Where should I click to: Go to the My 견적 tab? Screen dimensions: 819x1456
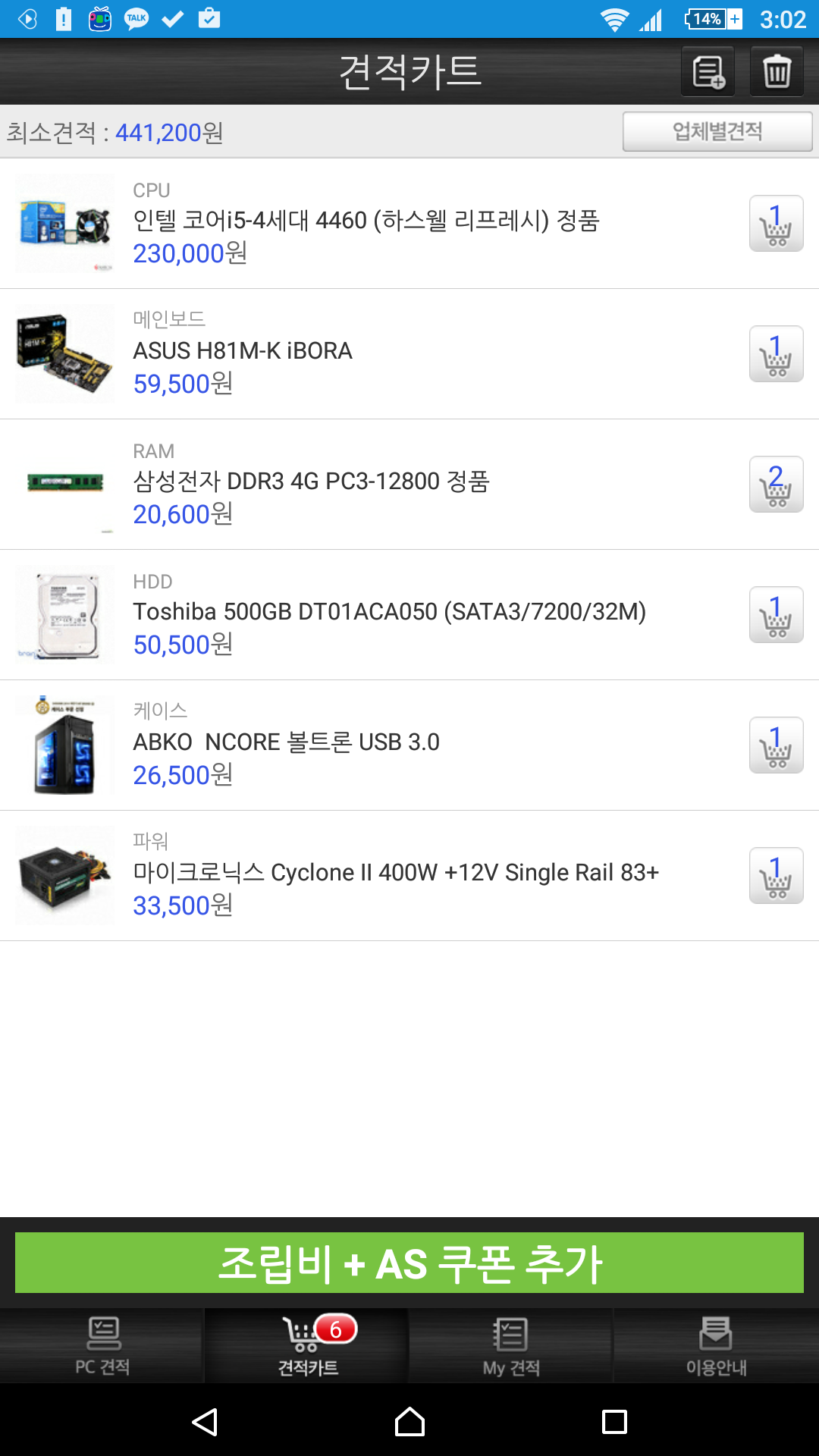coord(511,1346)
